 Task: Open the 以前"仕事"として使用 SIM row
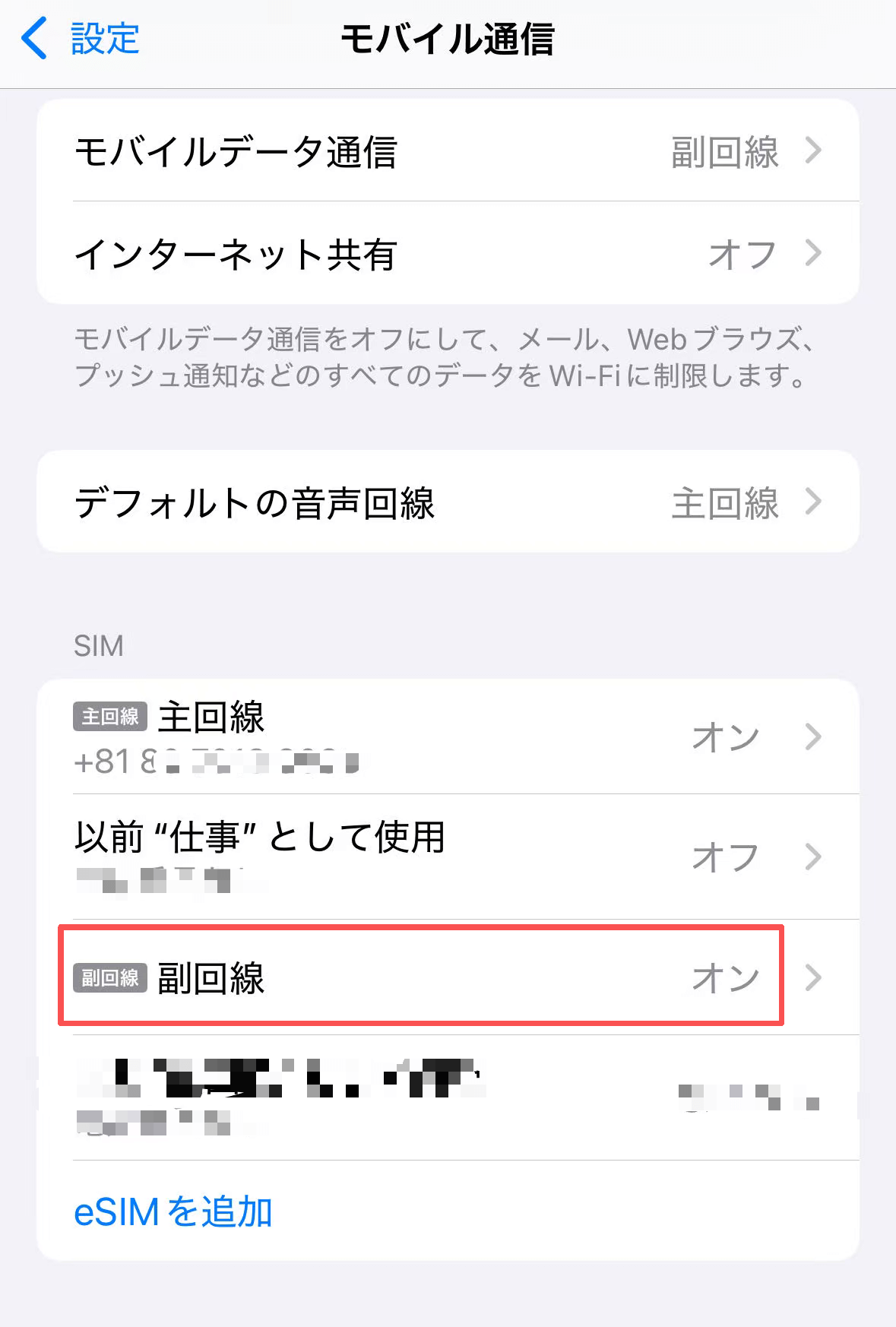tap(447, 857)
